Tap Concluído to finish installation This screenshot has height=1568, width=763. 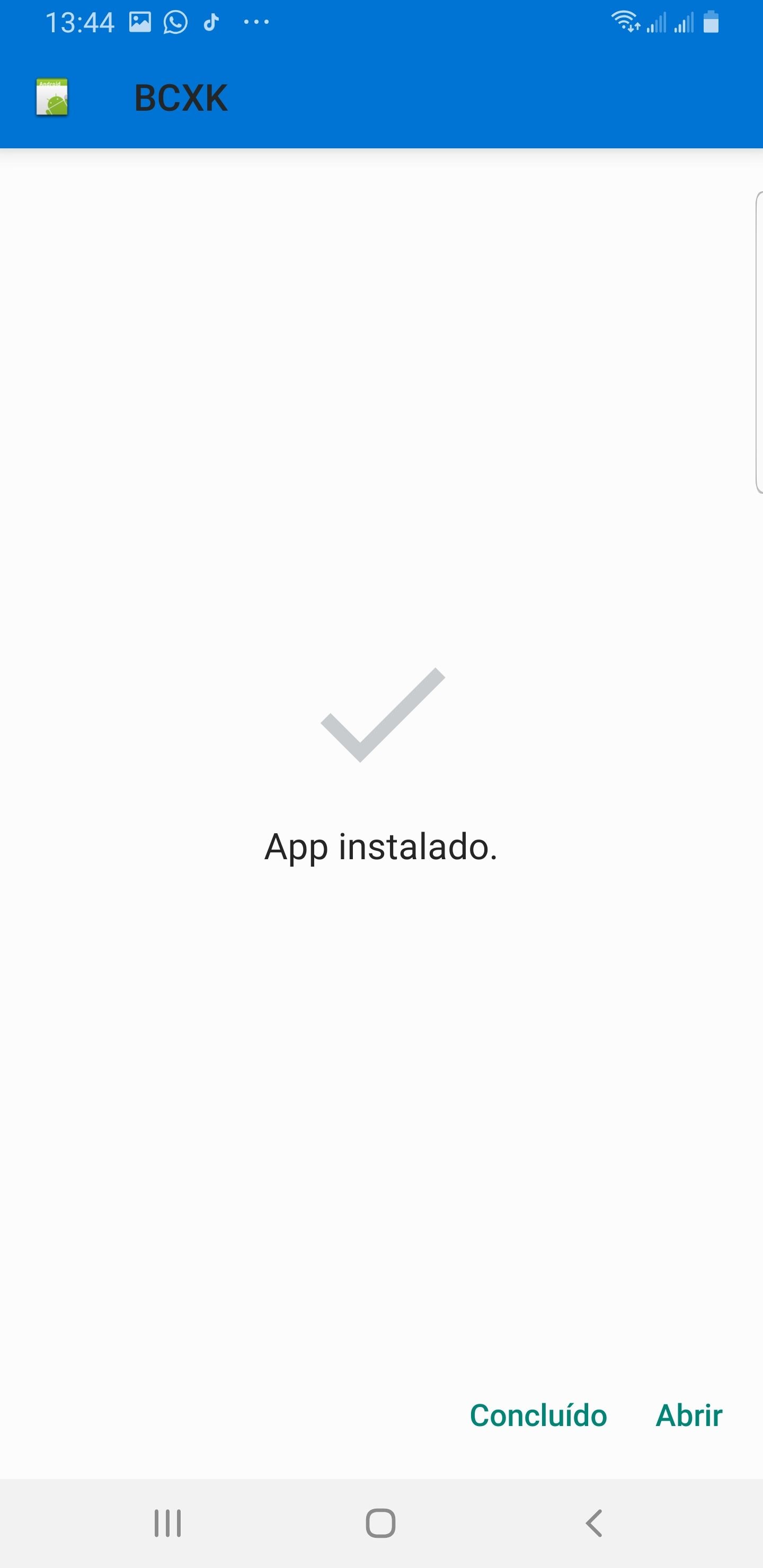point(538,1415)
